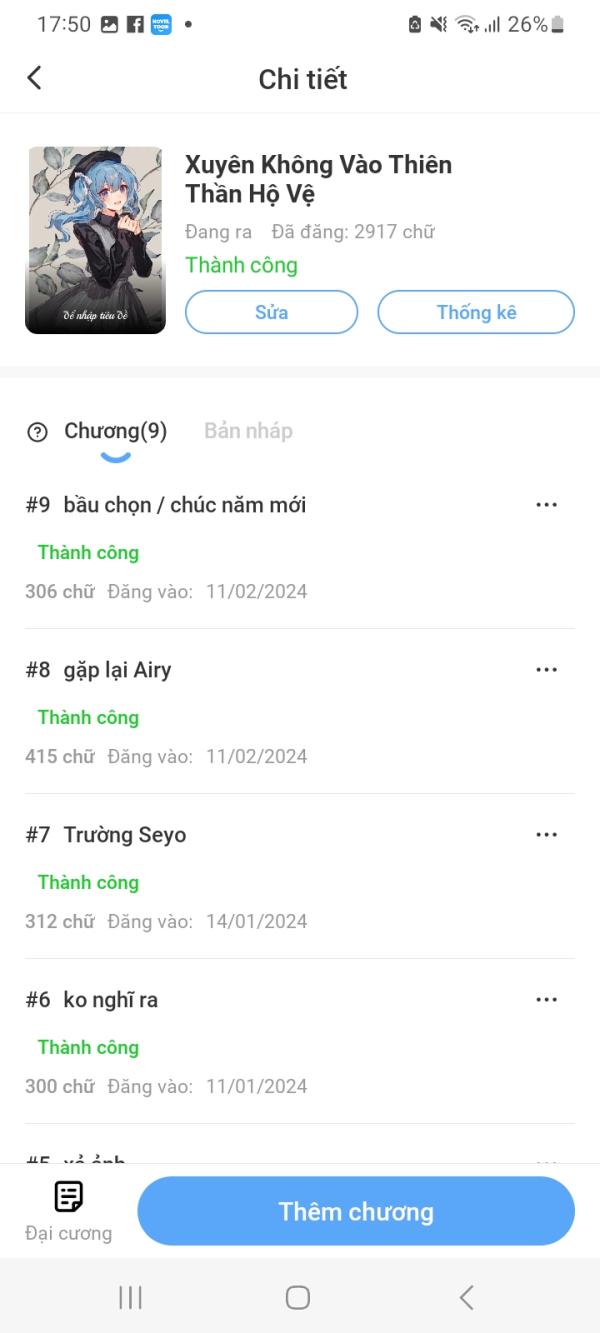Open Thống kê statistics

(x=476, y=312)
